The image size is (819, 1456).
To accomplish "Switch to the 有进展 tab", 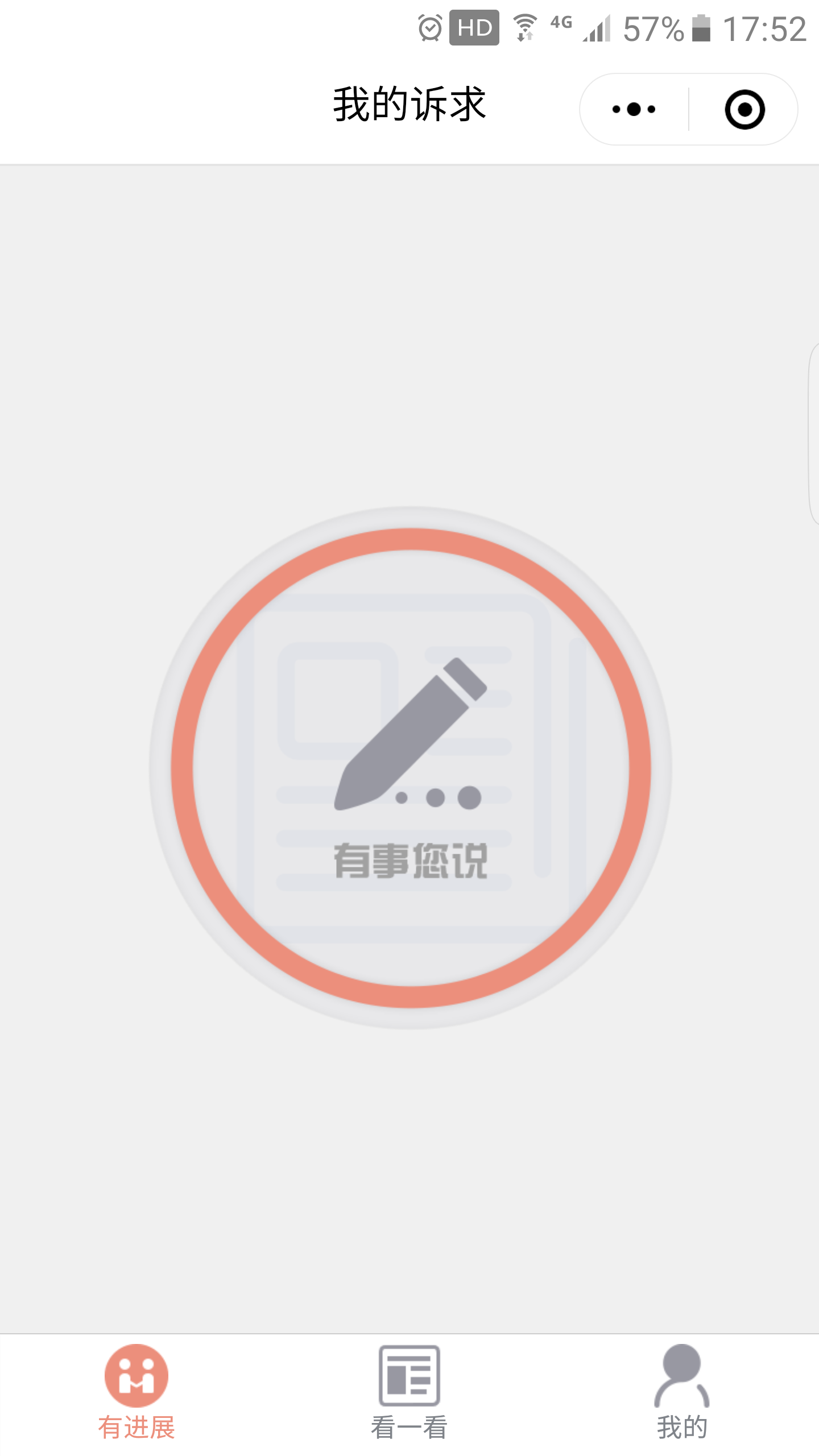I will (x=136, y=1393).
